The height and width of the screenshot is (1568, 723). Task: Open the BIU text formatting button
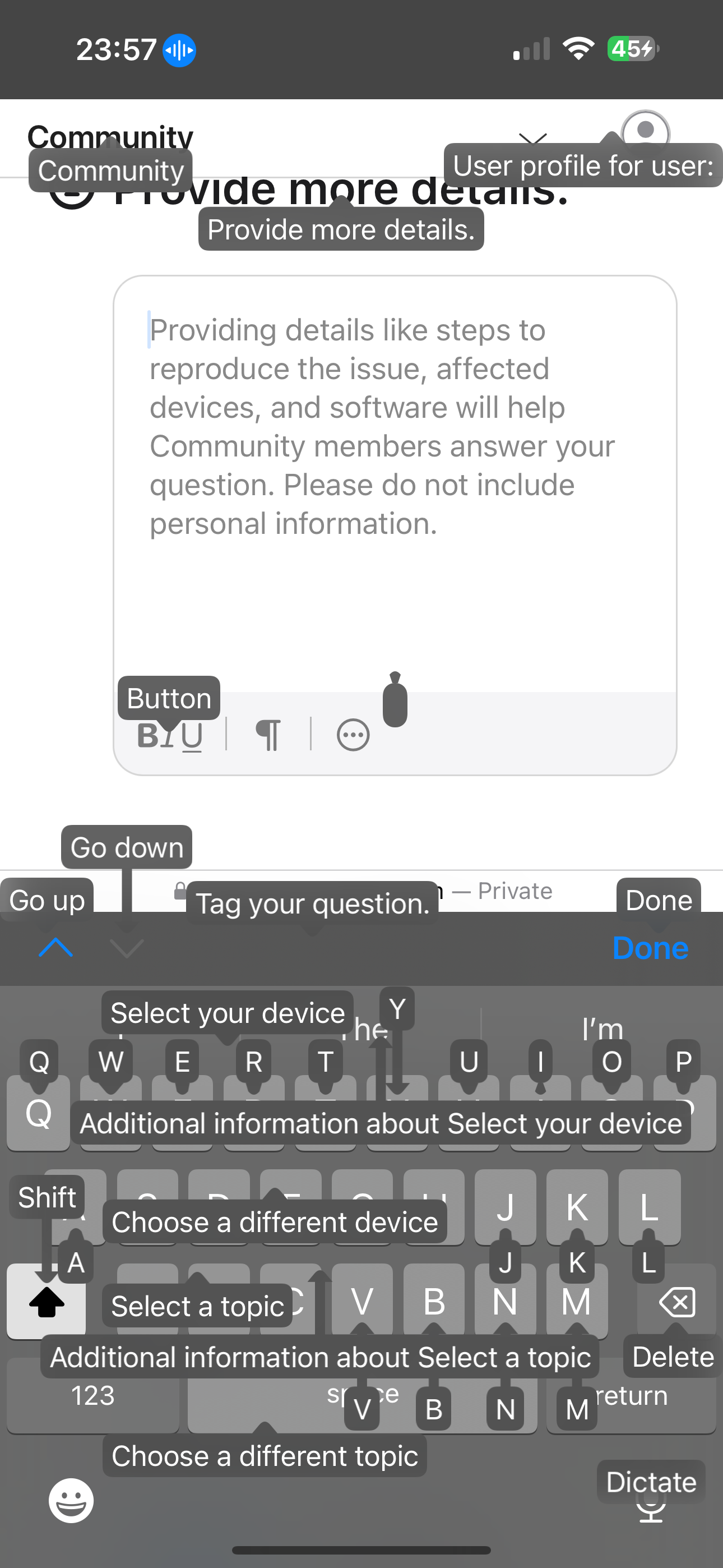[x=170, y=735]
